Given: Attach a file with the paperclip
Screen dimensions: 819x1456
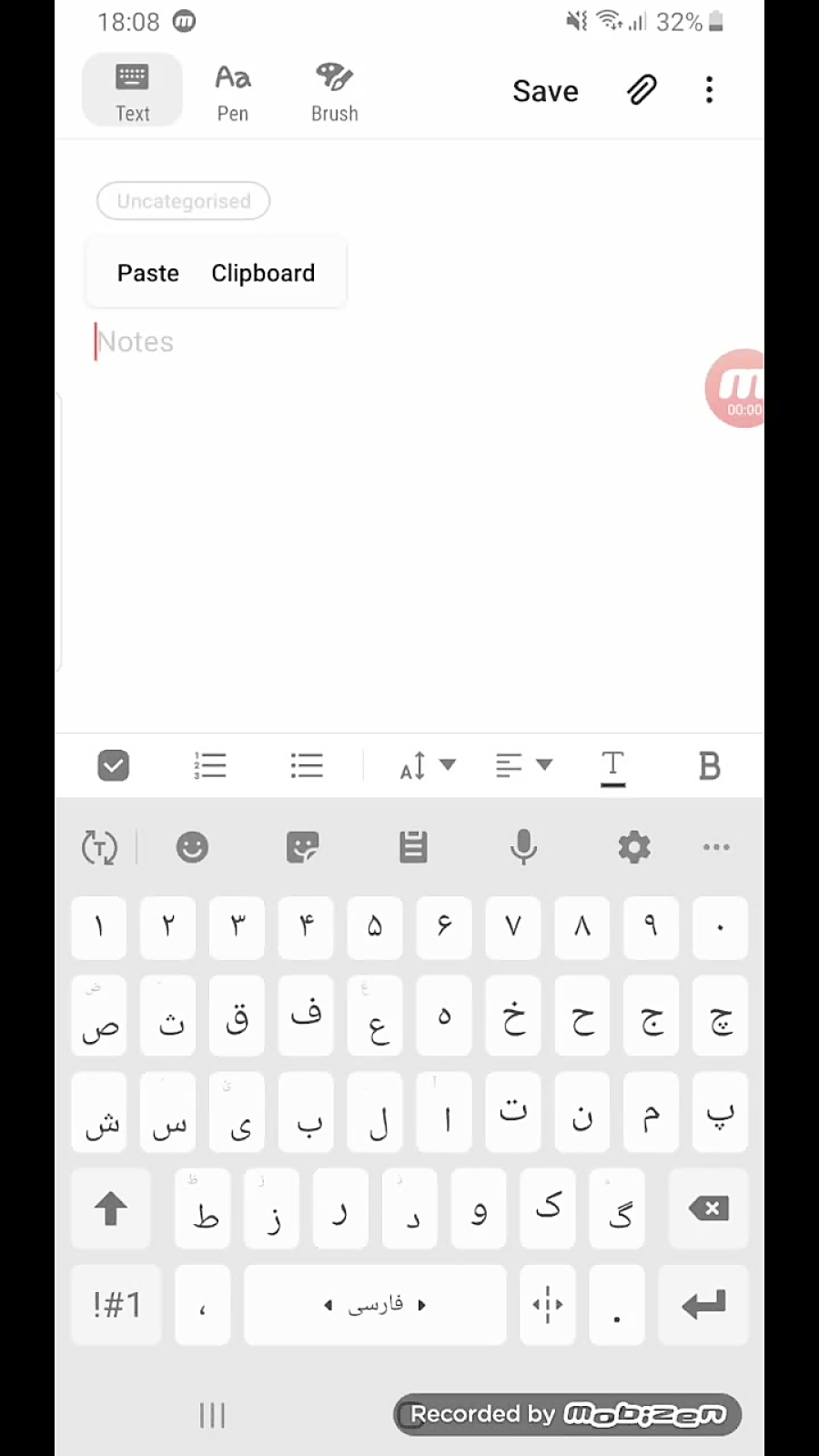Looking at the screenshot, I should point(642,90).
